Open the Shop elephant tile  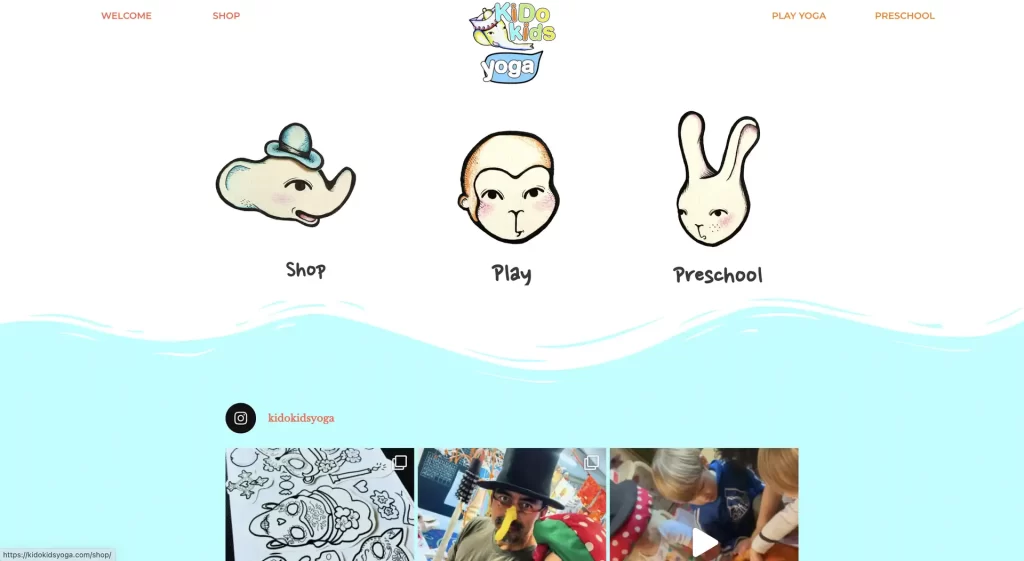(286, 180)
